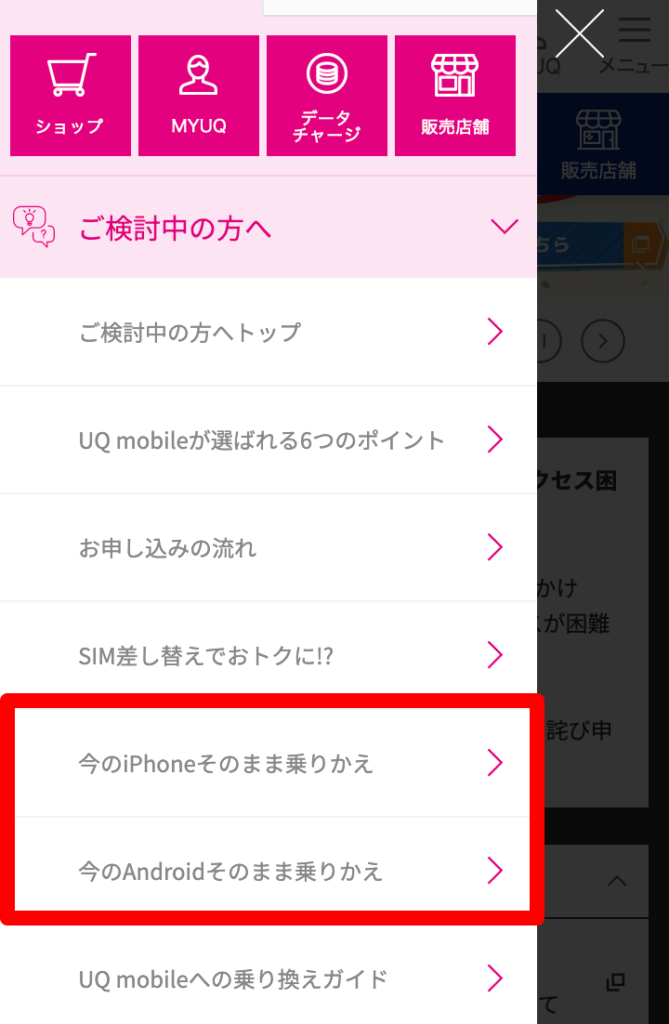
Task: Open the 販売店舗 store finder button
Action: click(455, 96)
